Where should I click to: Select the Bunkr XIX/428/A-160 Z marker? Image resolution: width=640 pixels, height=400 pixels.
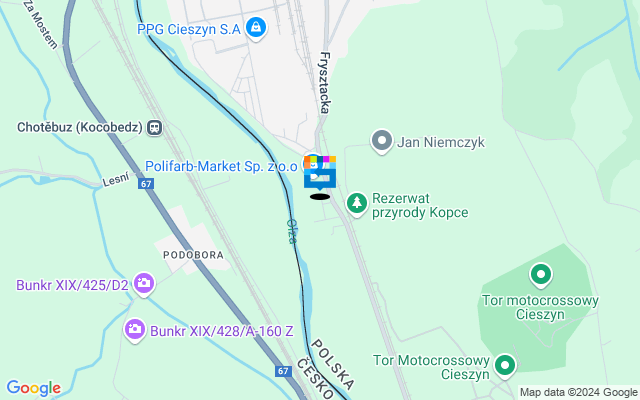point(134,328)
